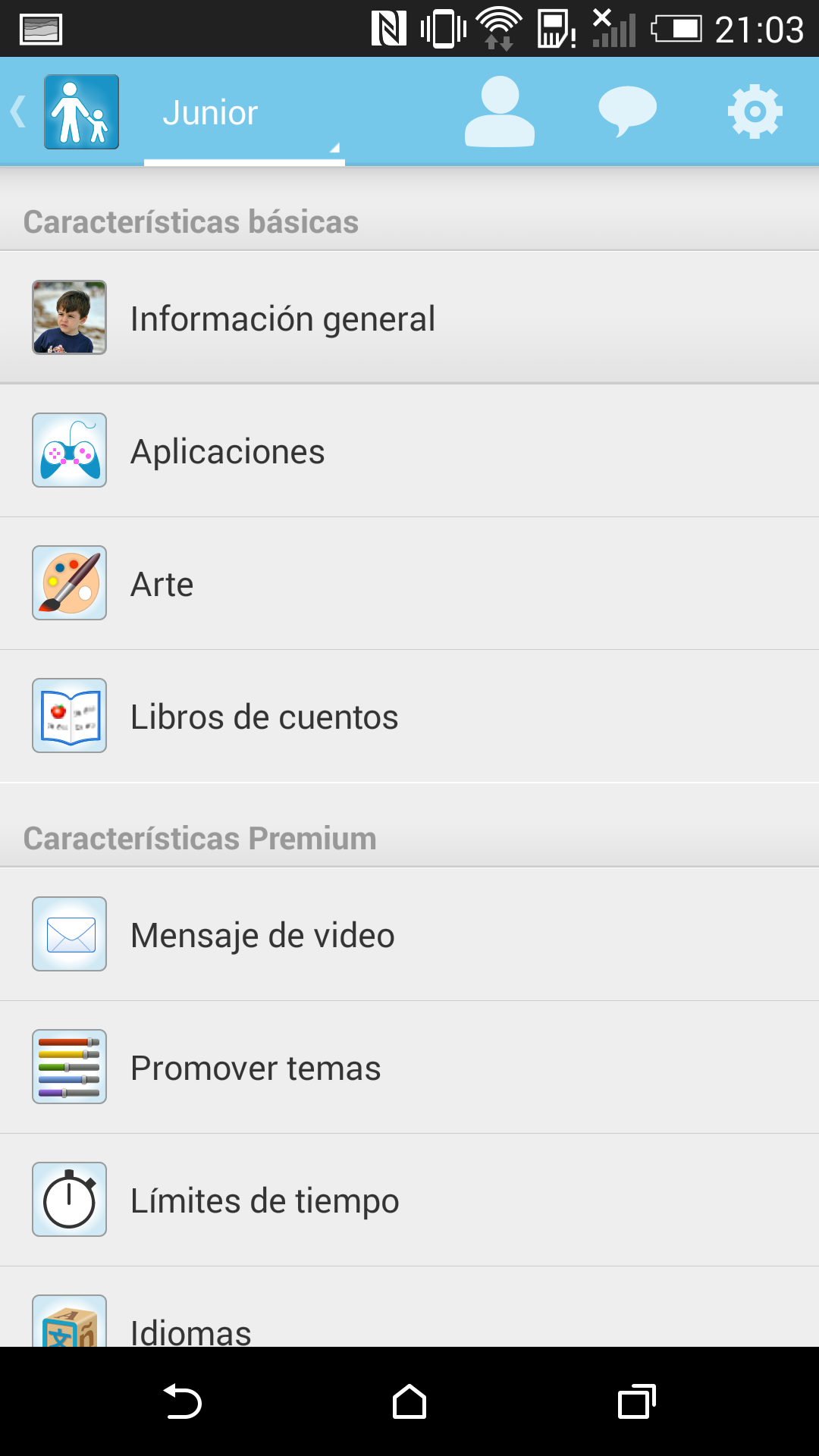This screenshot has height=1456, width=819.
Task: Open the speech bubble messages icon
Action: click(627, 112)
